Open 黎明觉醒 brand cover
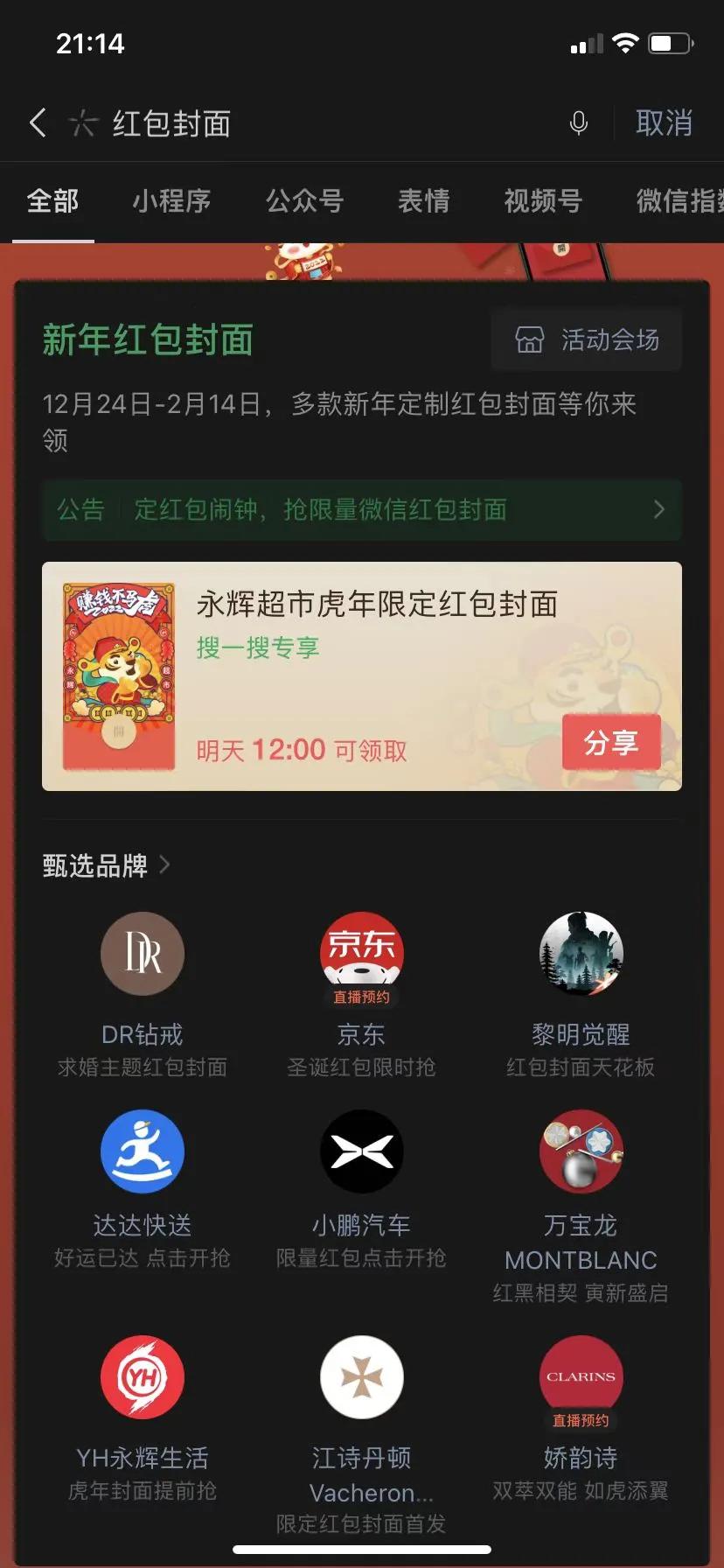The width and height of the screenshot is (724, 1568). pyautogui.click(x=581, y=954)
